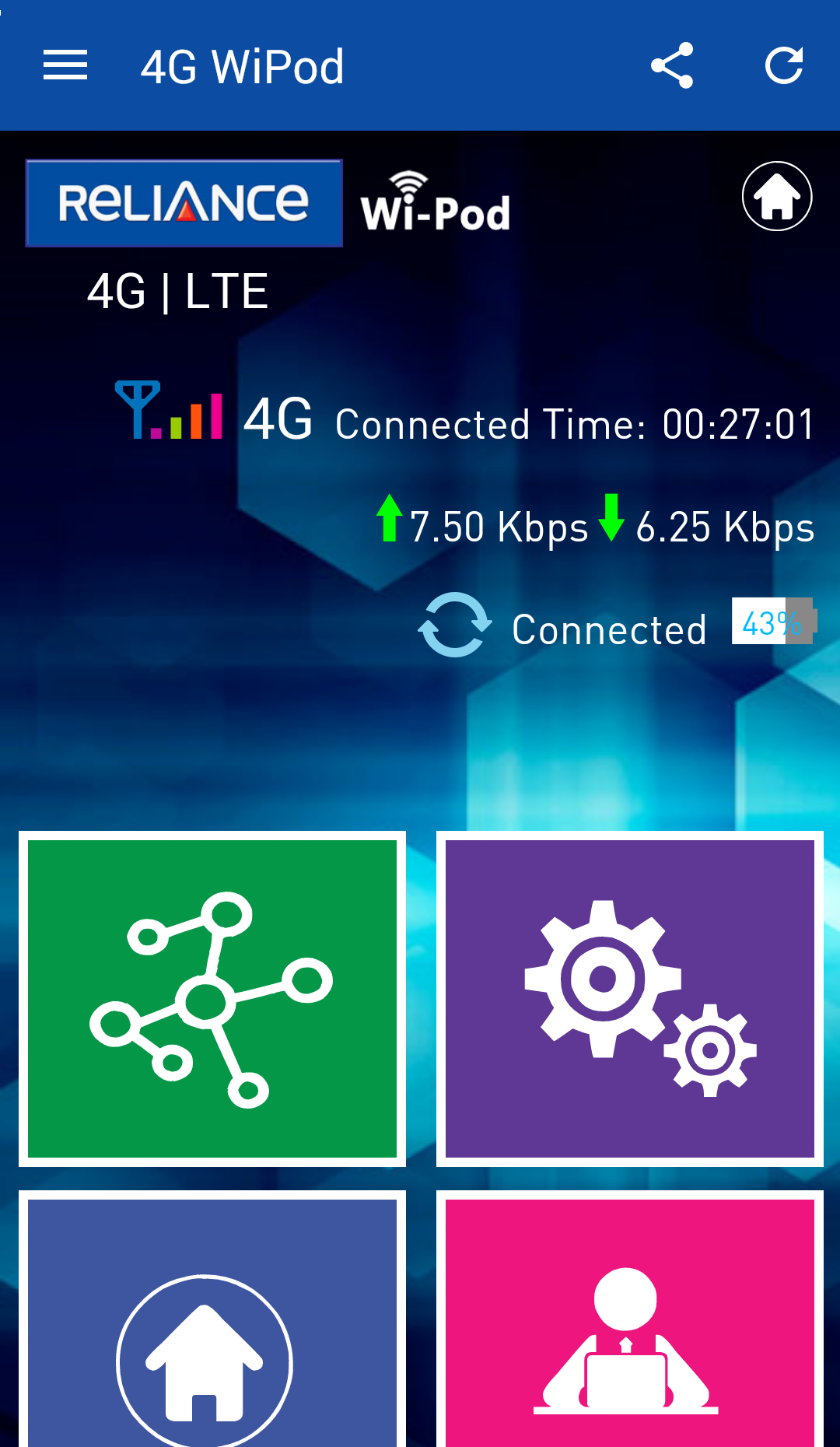Open the pink user-with-laptop tile

click(x=630, y=1319)
